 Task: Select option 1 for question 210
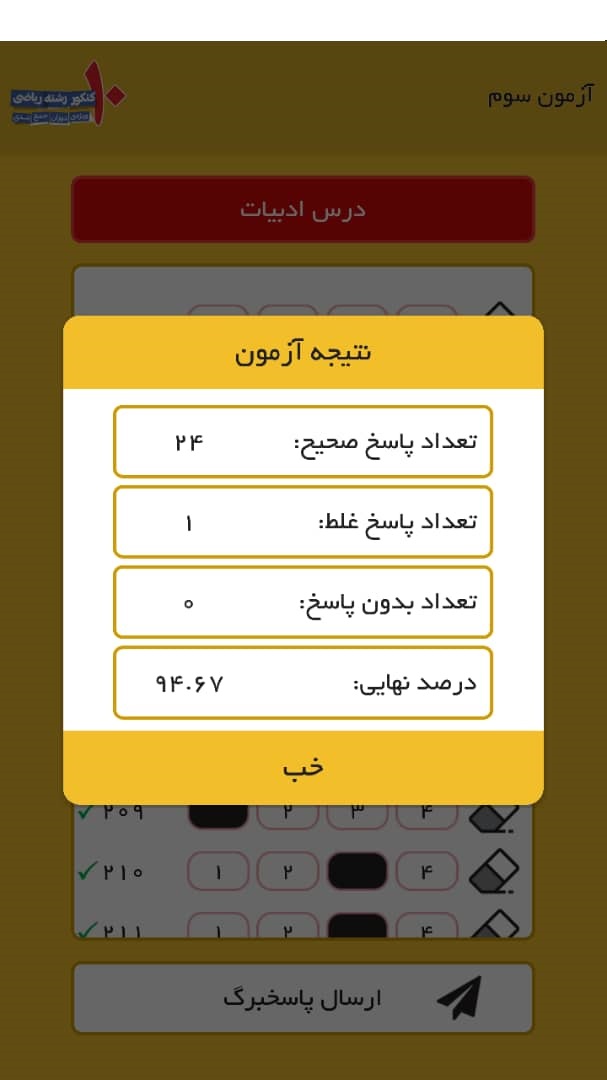tap(217, 871)
